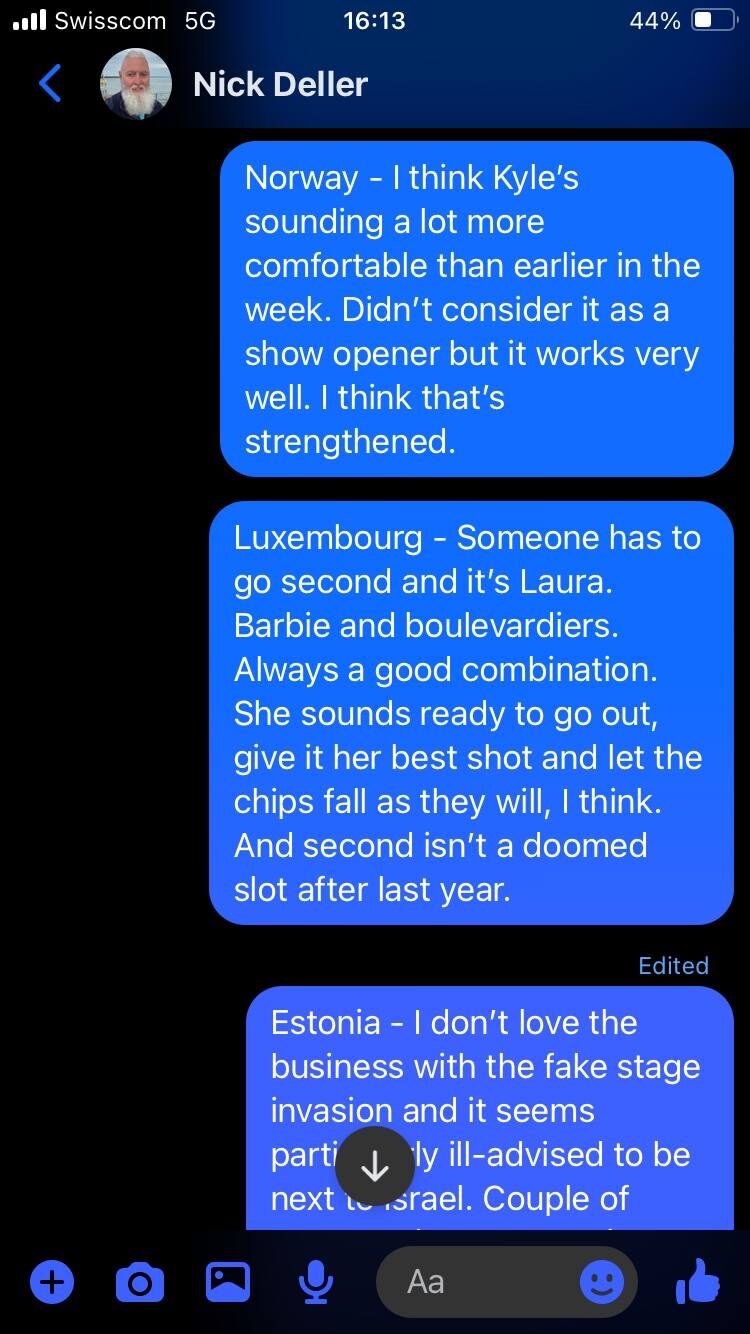The width and height of the screenshot is (750, 1334).
Task: Send a thumbs-up like
Action: click(x=698, y=1281)
